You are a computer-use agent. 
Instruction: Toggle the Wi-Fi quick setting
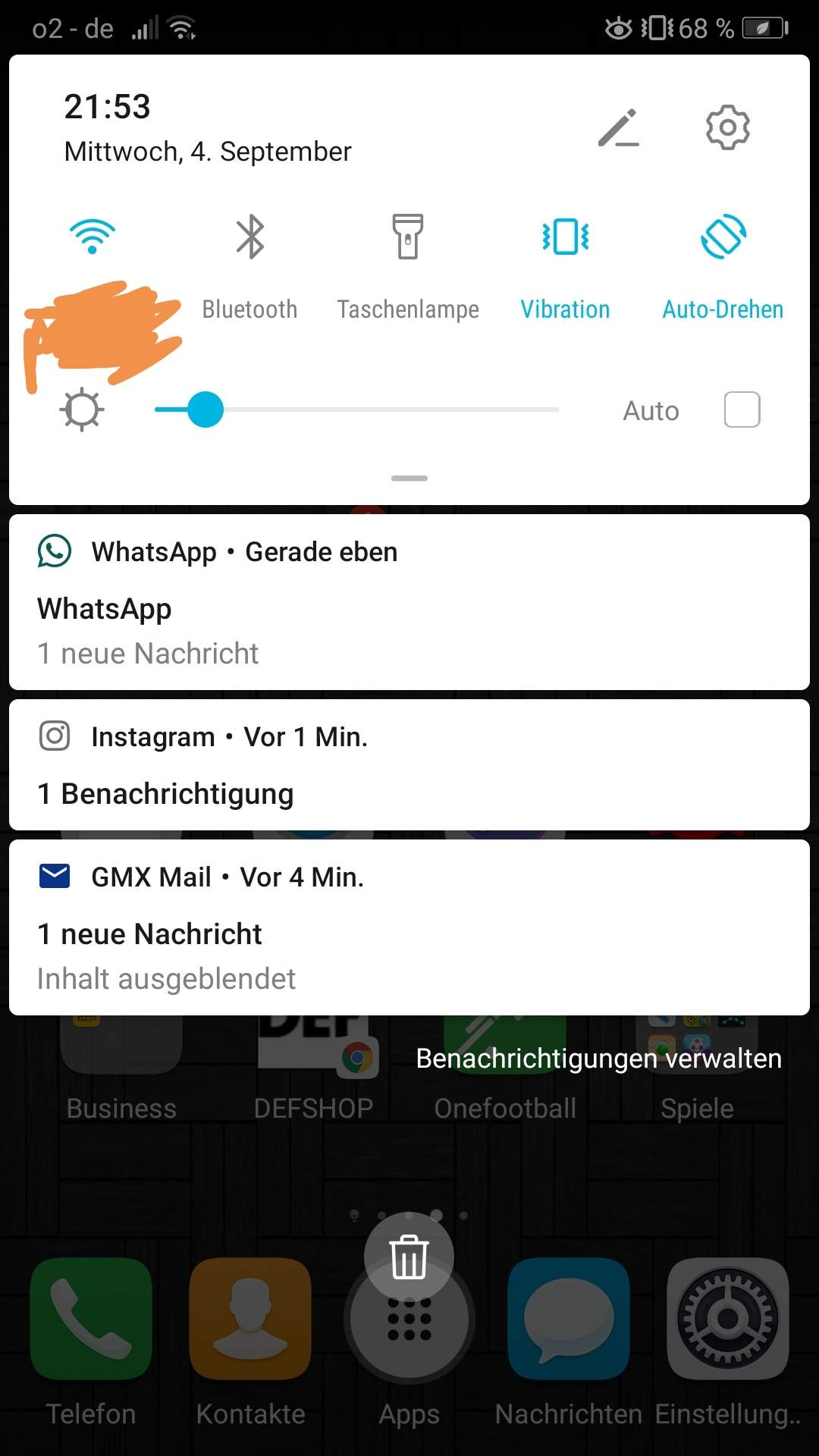coord(93,238)
